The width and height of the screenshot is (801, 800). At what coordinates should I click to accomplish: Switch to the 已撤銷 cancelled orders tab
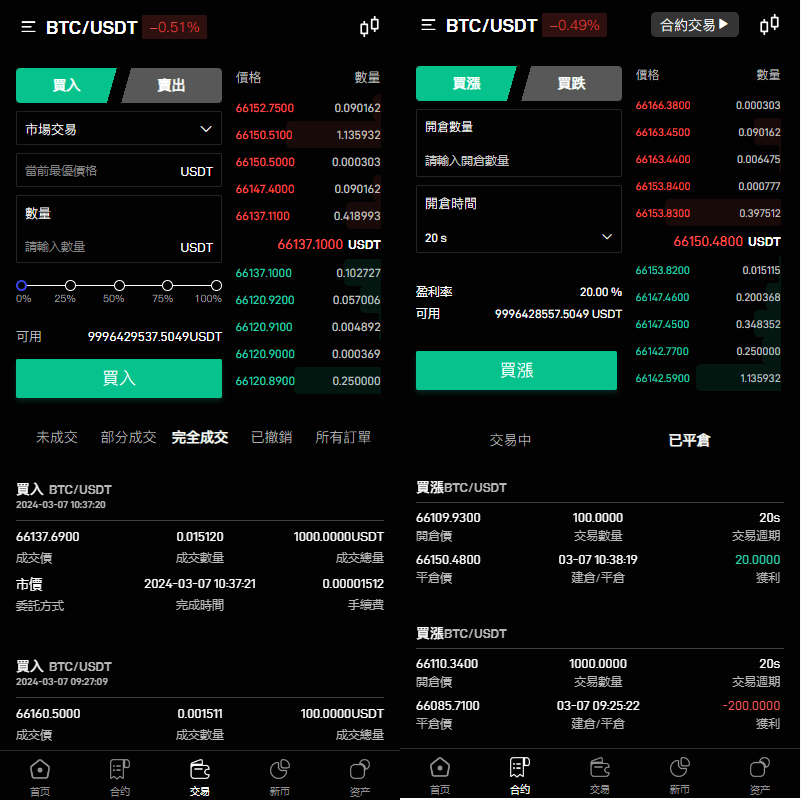271,437
